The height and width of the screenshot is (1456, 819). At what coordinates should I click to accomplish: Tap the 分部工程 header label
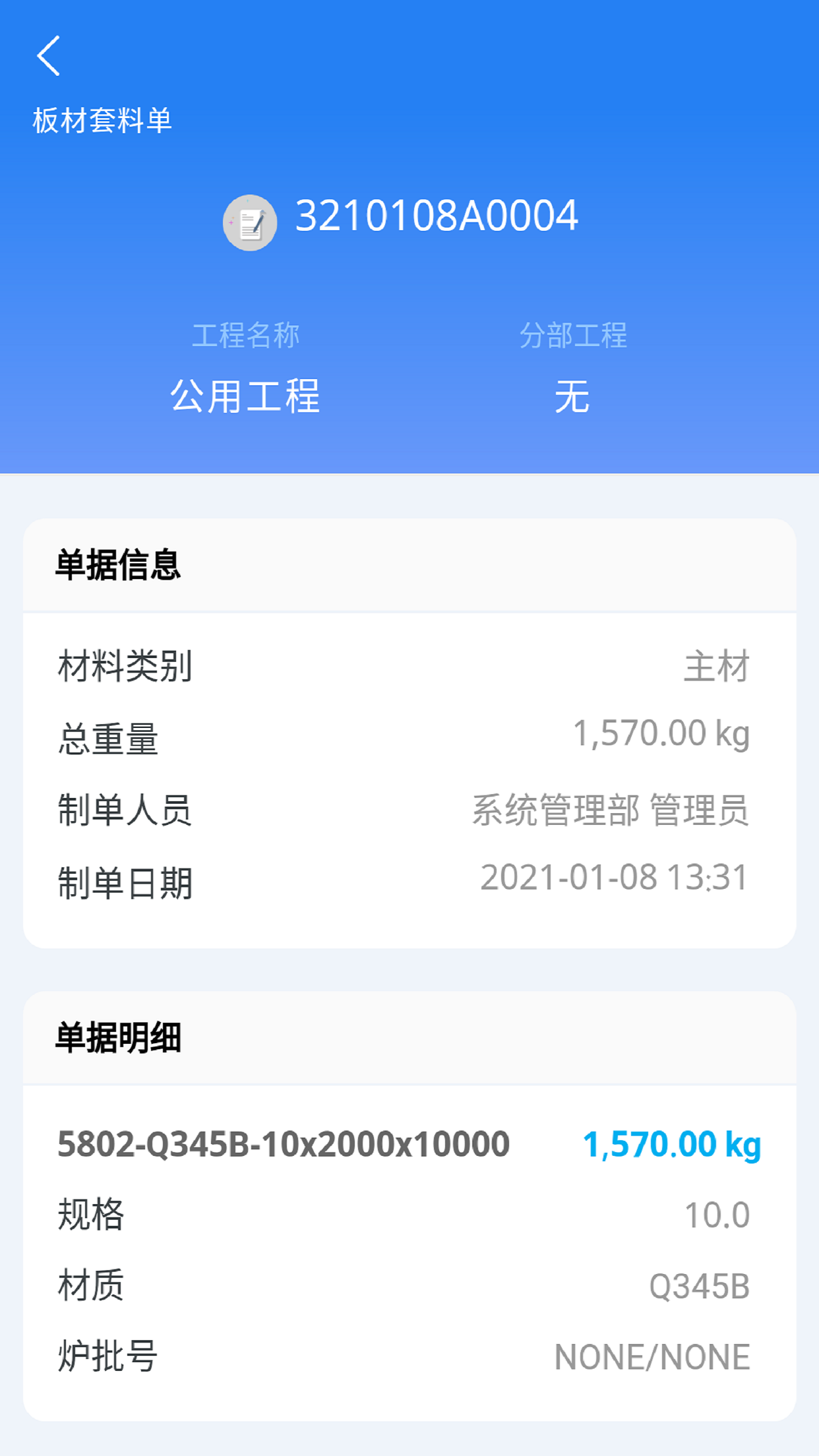click(572, 335)
